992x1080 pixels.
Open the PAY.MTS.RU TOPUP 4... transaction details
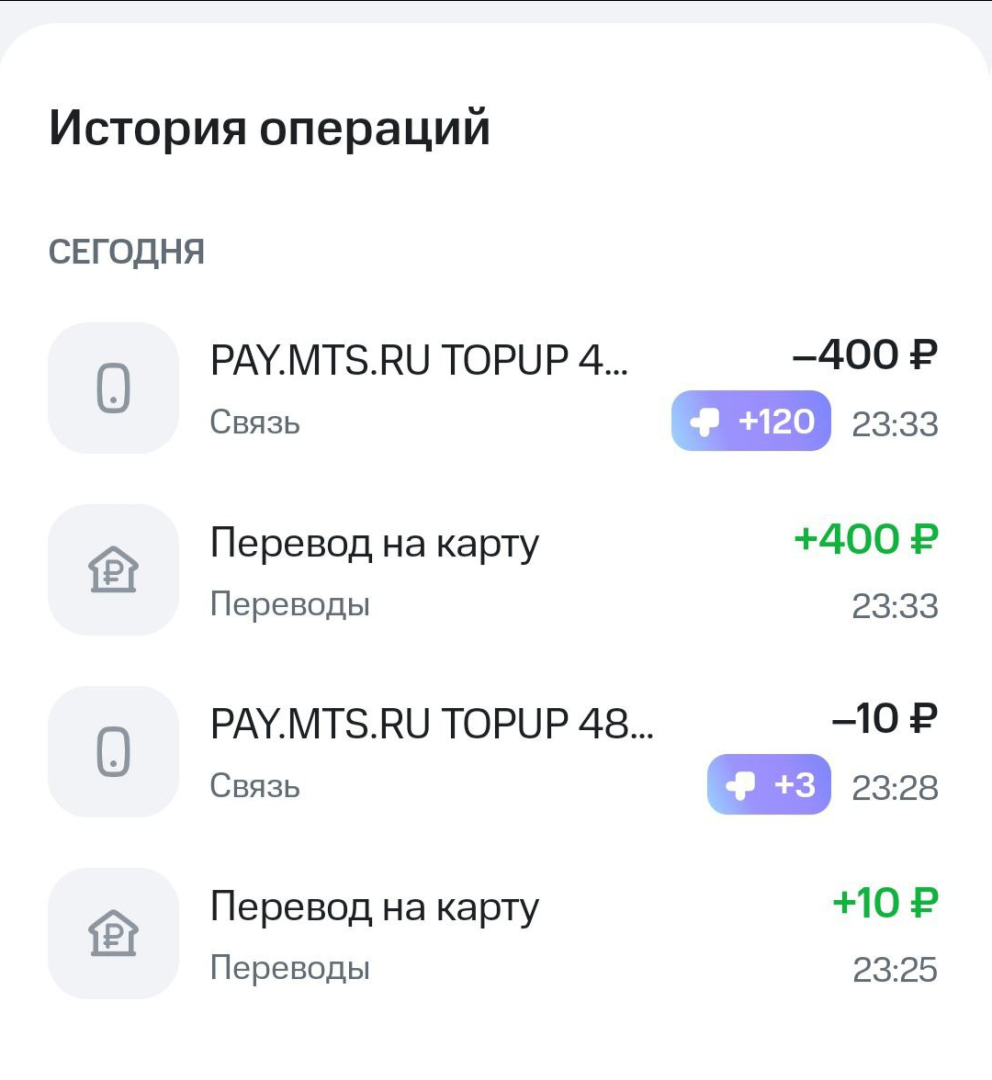coord(420,358)
